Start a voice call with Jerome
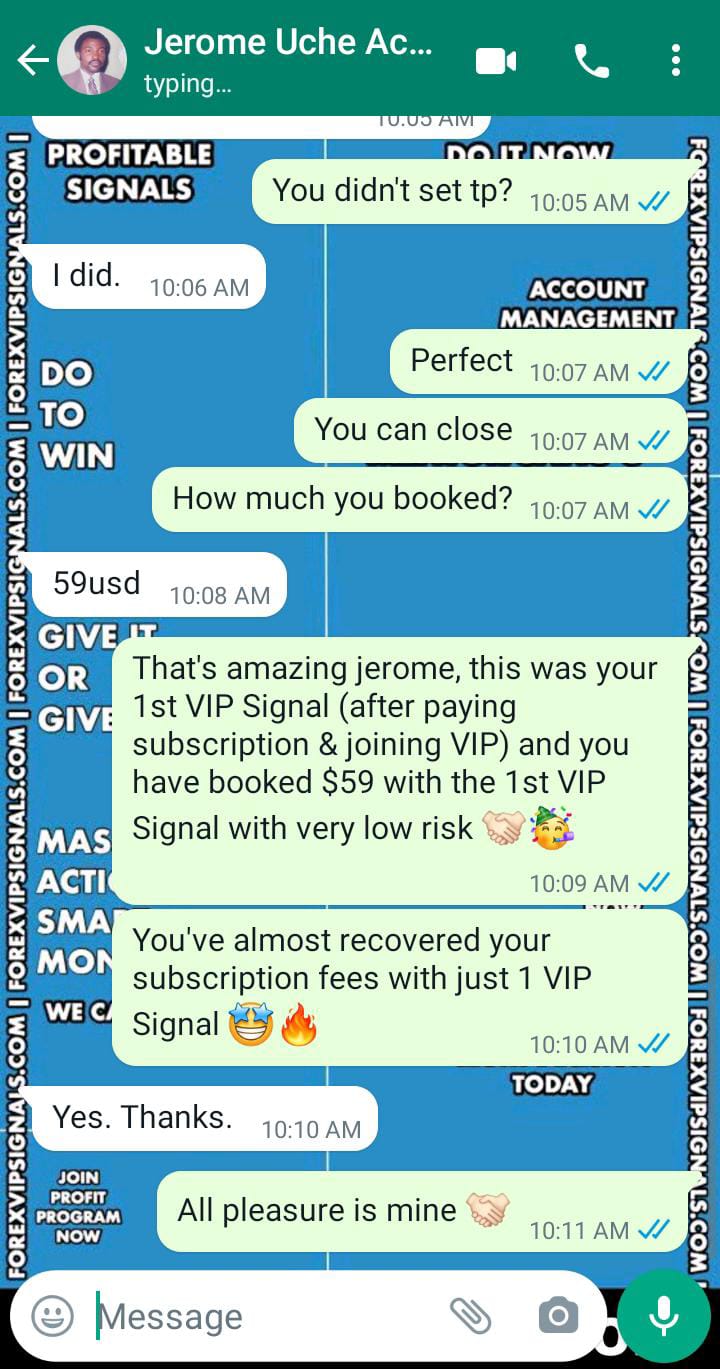 click(x=591, y=62)
